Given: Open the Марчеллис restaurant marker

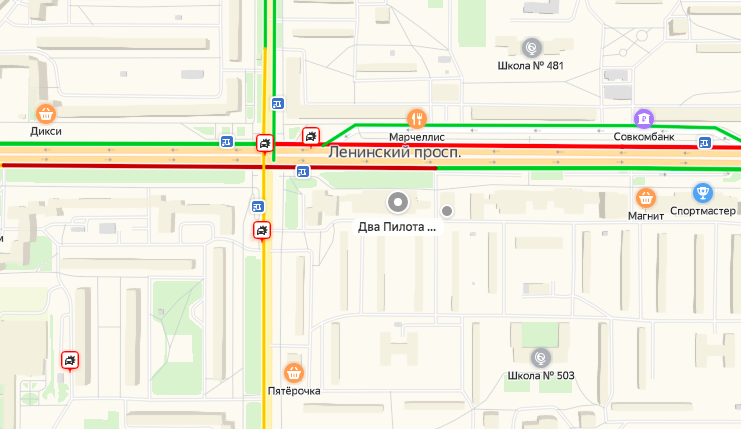Looking at the screenshot, I should [x=418, y=118].
